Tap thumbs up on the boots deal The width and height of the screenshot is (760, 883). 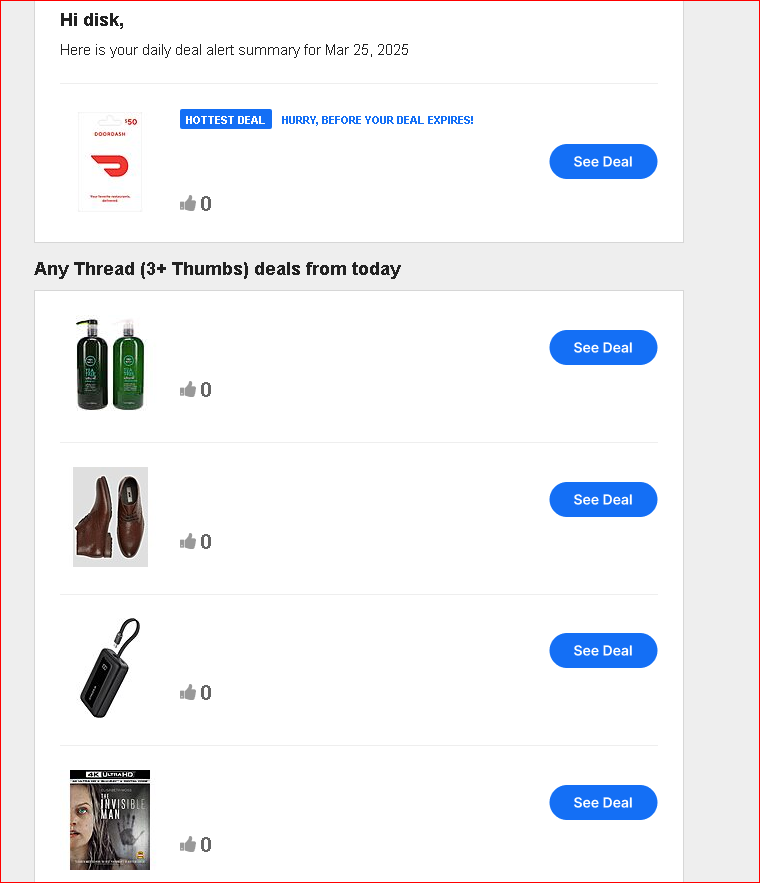click(188, 542)
